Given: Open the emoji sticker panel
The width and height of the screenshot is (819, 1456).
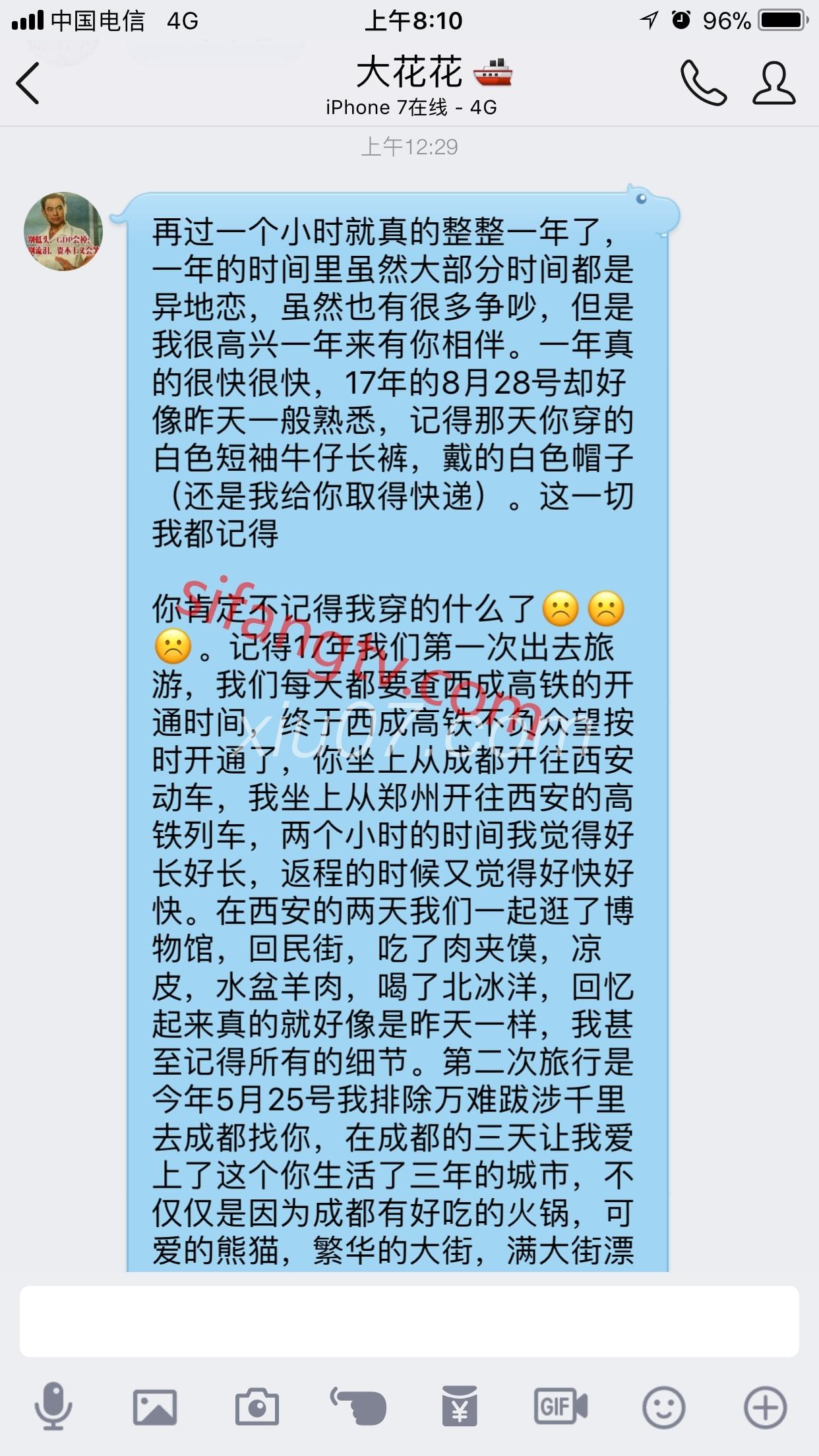Looking at the screenshot, I should 663,1407.
